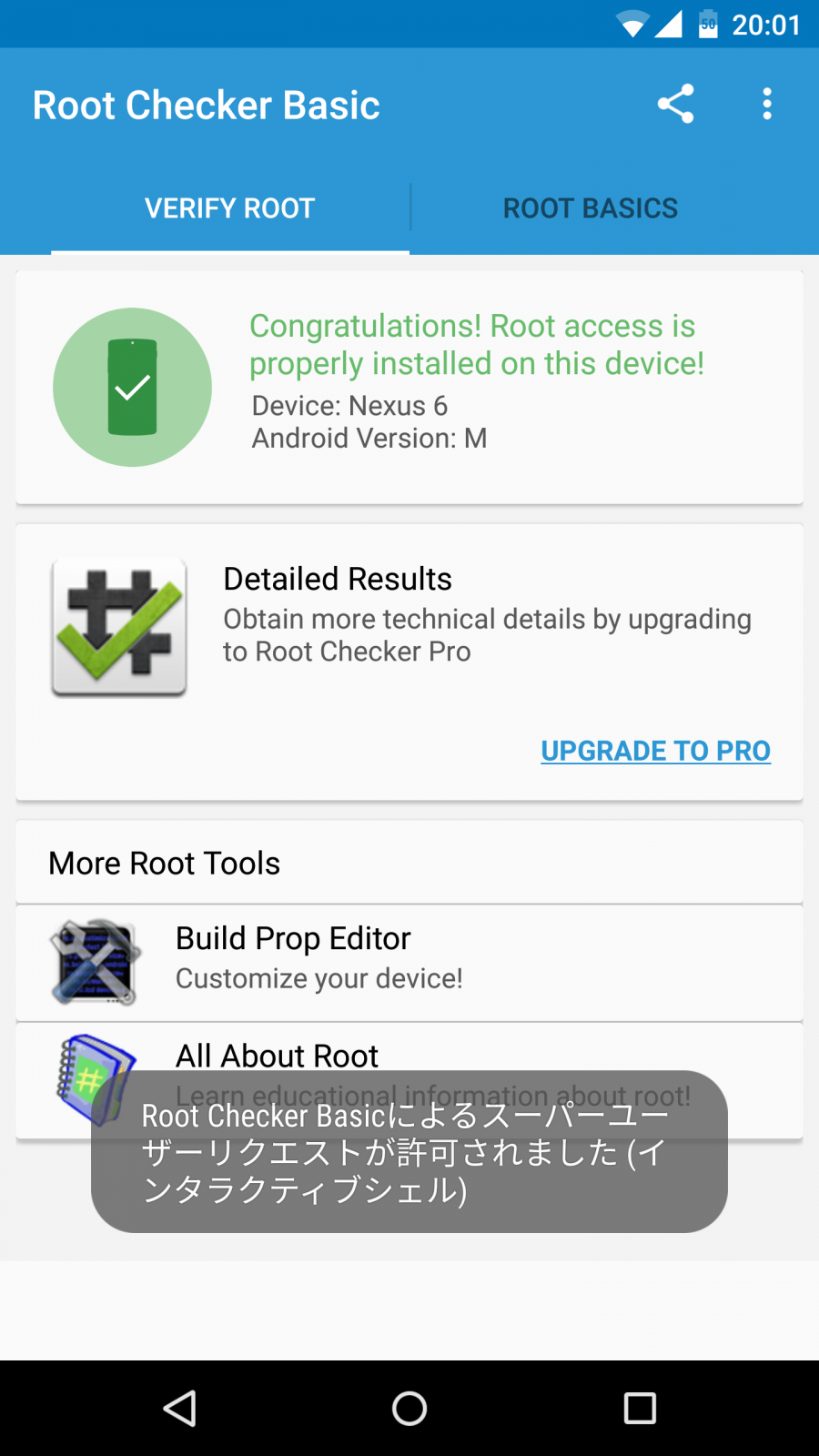Switch to the ROOT BASICS tab
Viewport: 819px width, 1456px height.
590,207
